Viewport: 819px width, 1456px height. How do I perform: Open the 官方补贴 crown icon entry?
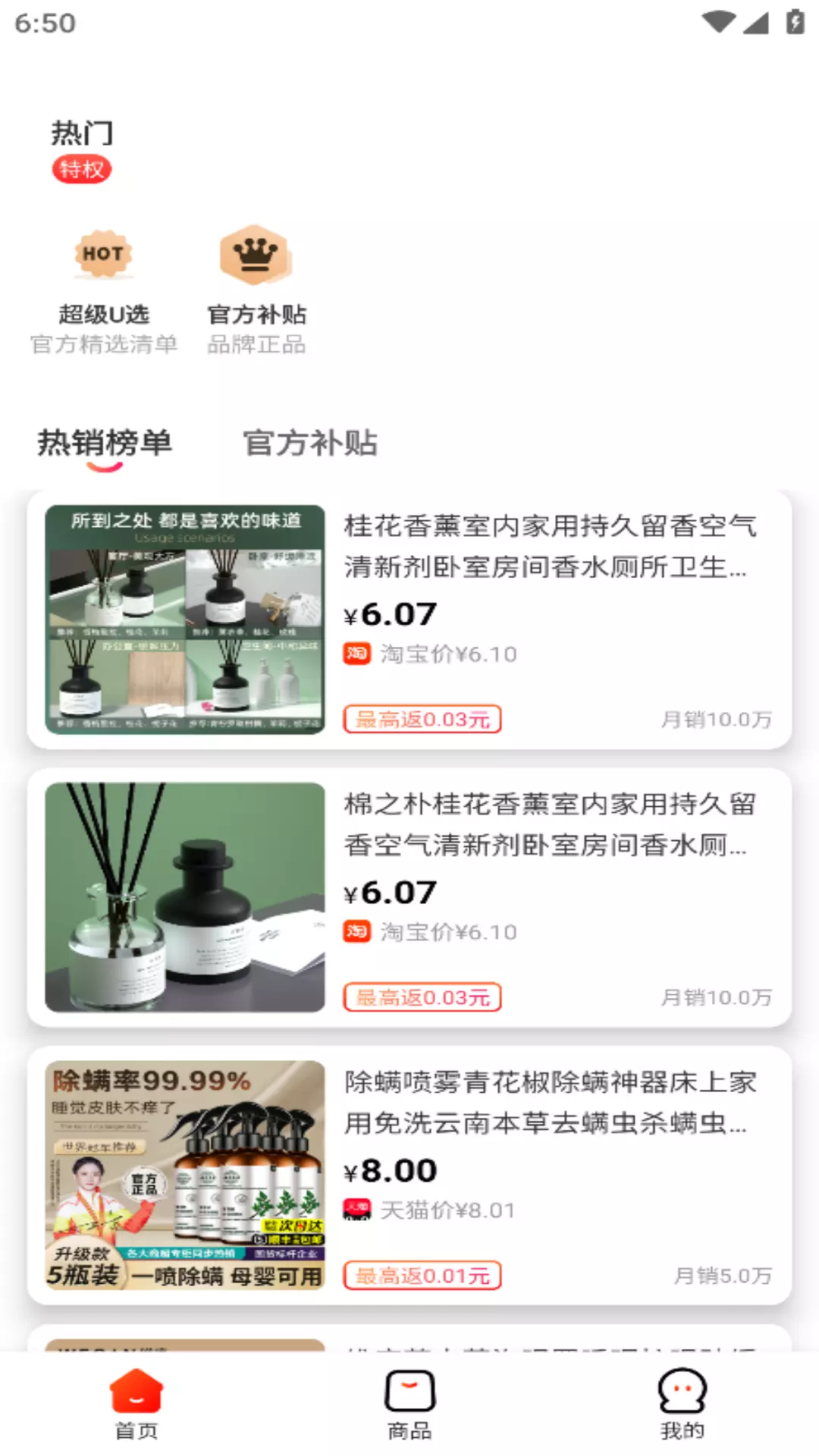256,291
